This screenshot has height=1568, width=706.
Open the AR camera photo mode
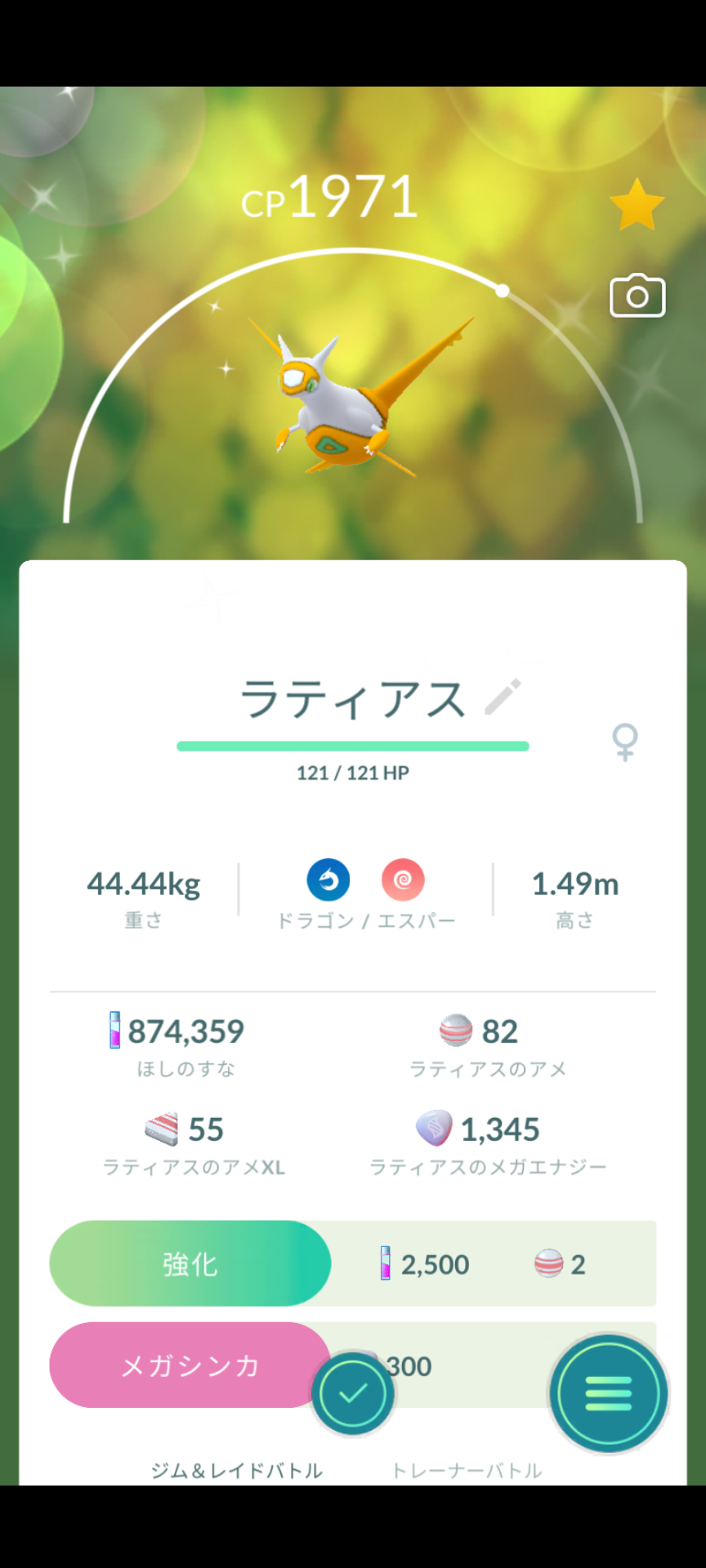pyautogui.click(x=637, y=295)
